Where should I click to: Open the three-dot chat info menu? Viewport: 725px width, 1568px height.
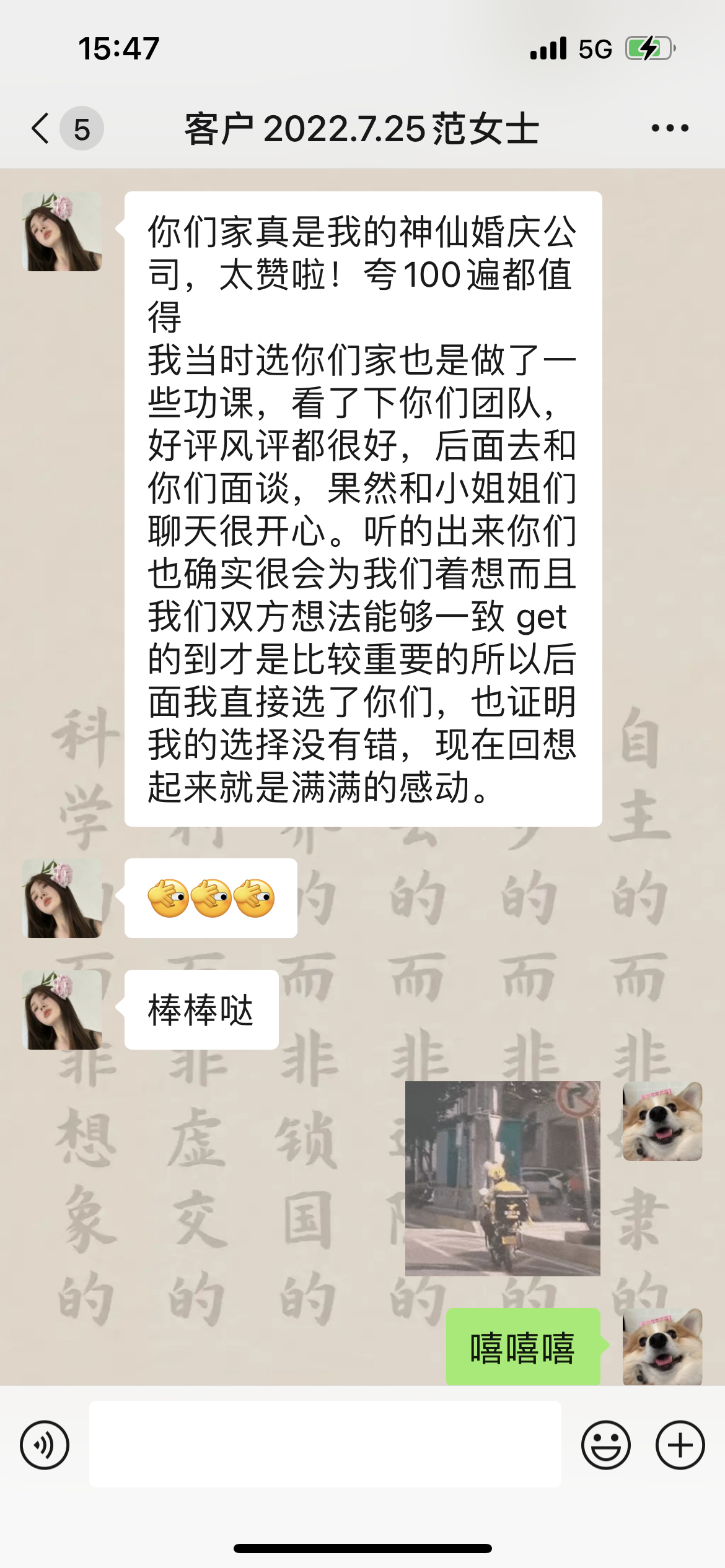click(x=669, y=129)
